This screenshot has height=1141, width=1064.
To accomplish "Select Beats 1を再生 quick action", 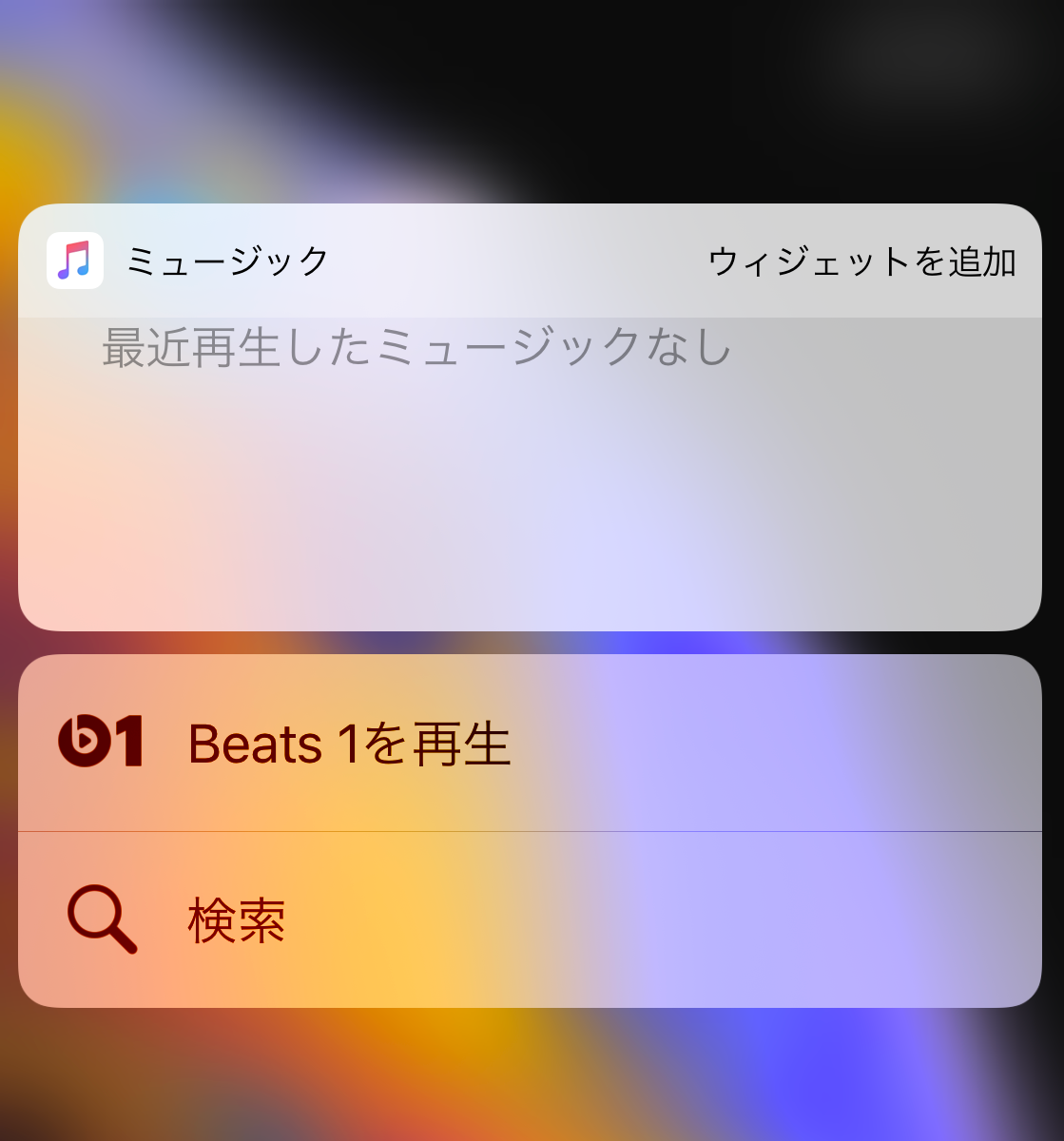I will (x=348, y=744).
